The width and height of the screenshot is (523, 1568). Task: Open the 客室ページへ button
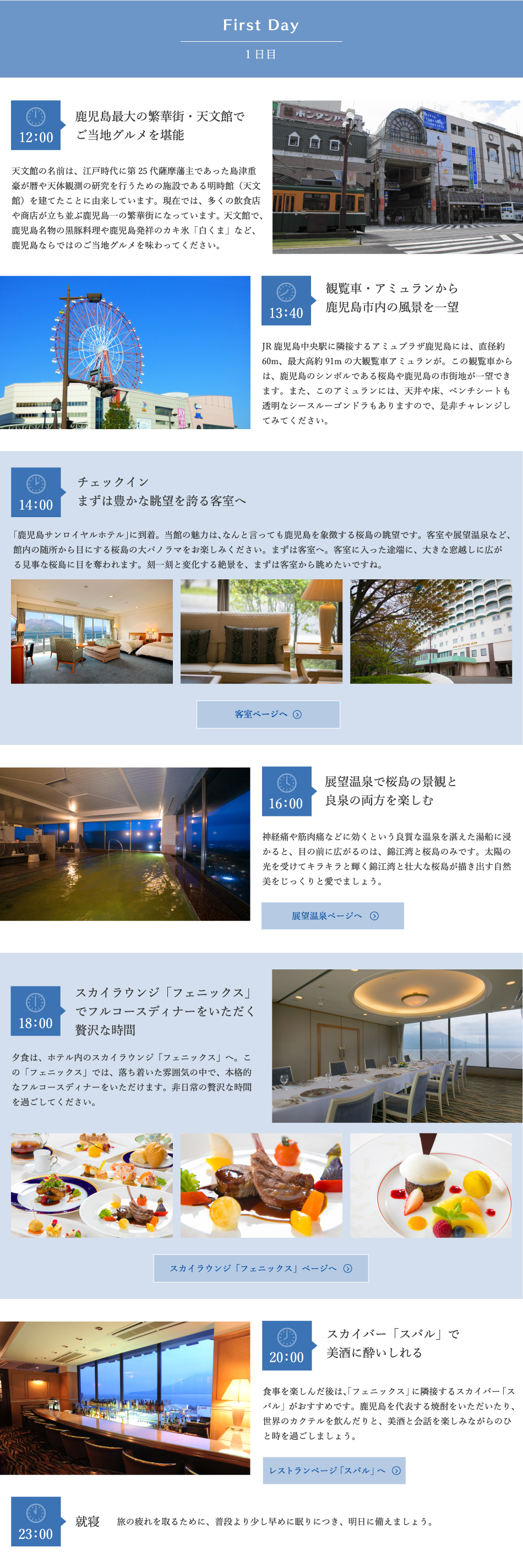(x=268, y=714)
